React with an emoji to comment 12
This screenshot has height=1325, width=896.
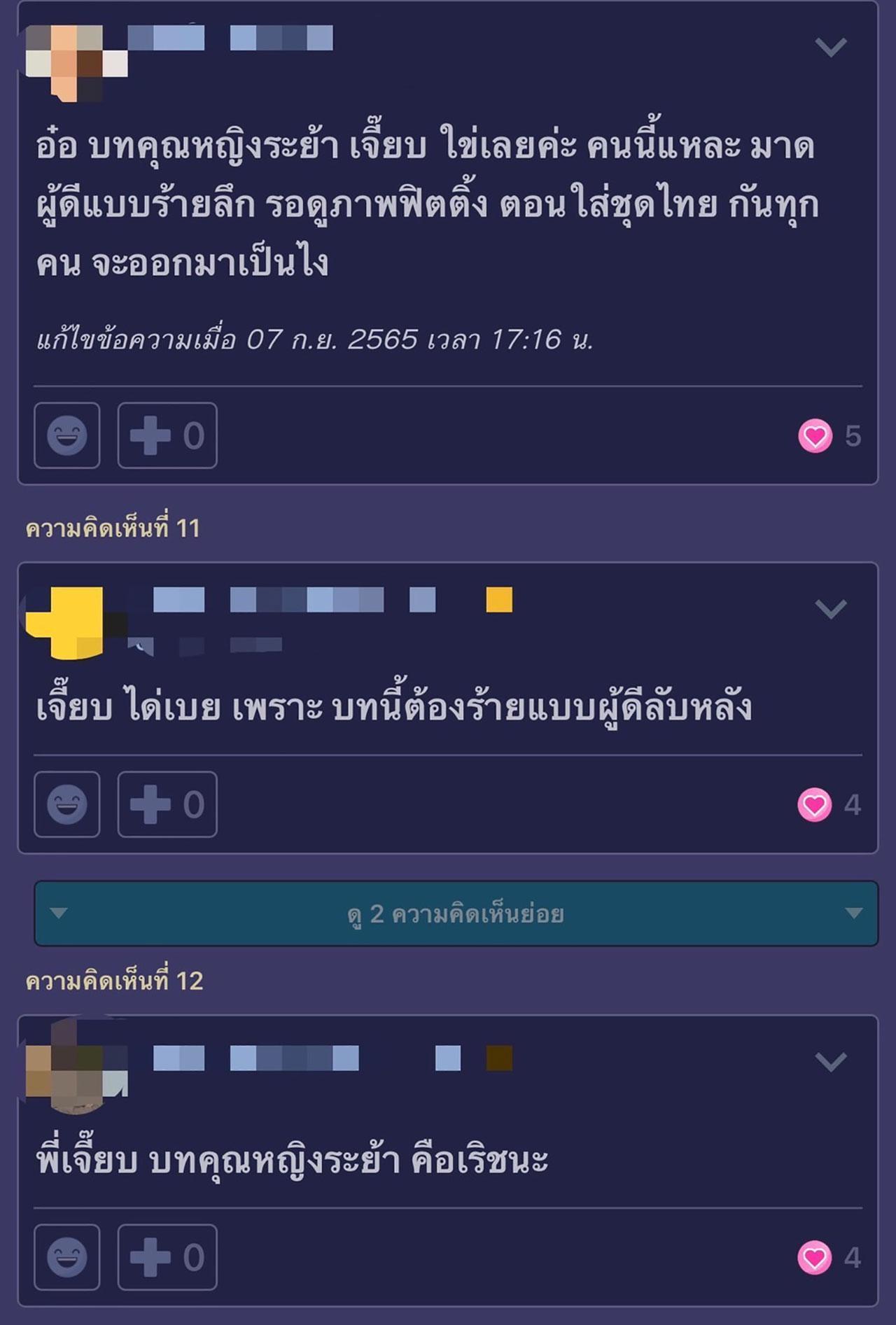tap(67, 1257)
